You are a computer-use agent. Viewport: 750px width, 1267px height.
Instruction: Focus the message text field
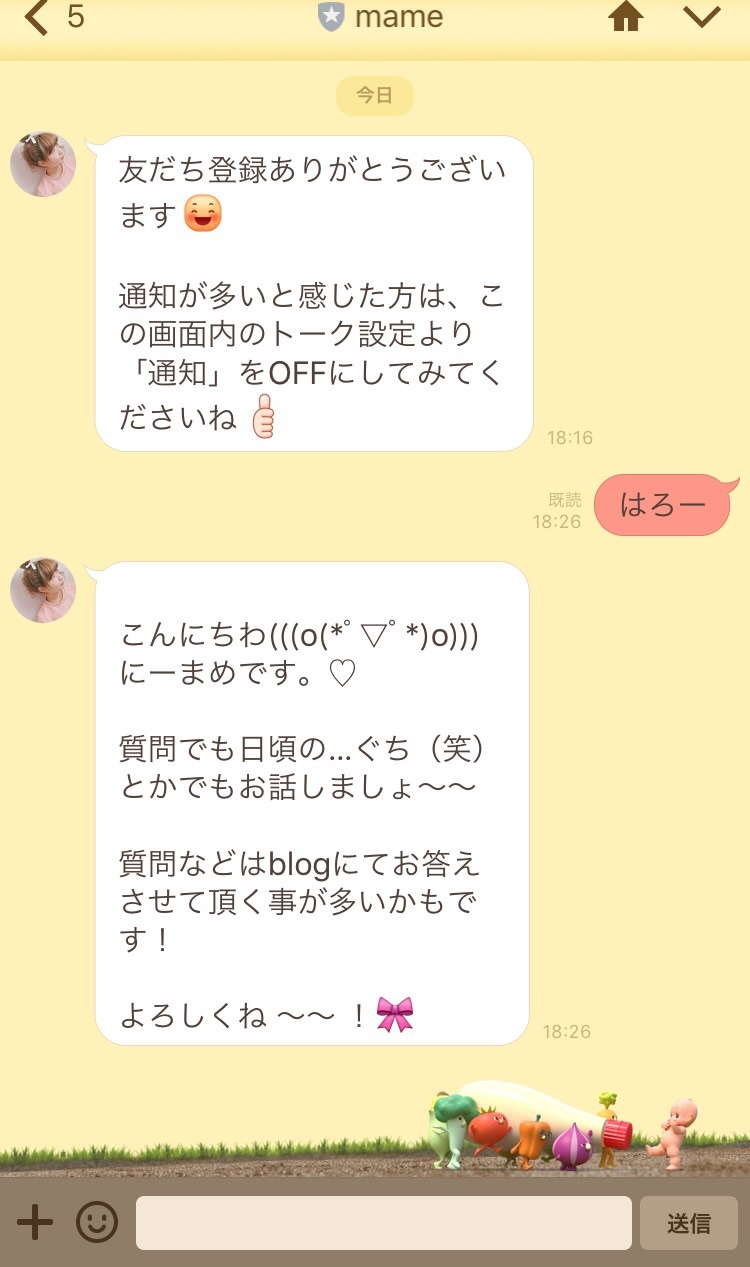click(x=384, y=1223)
